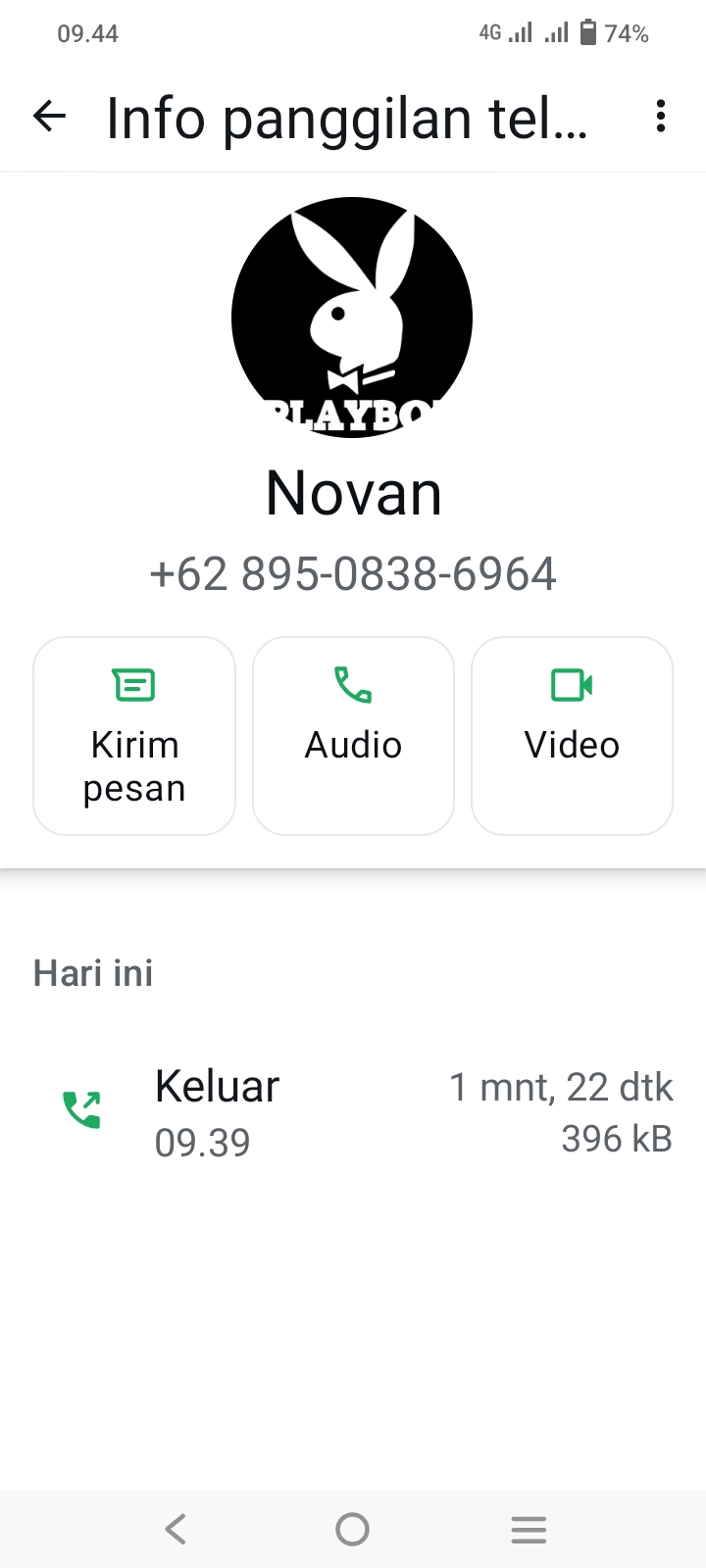This screenshot has height=1568, width=706.
Task: Tap the 396 kB data usage text
Action: click(616, 1138)
